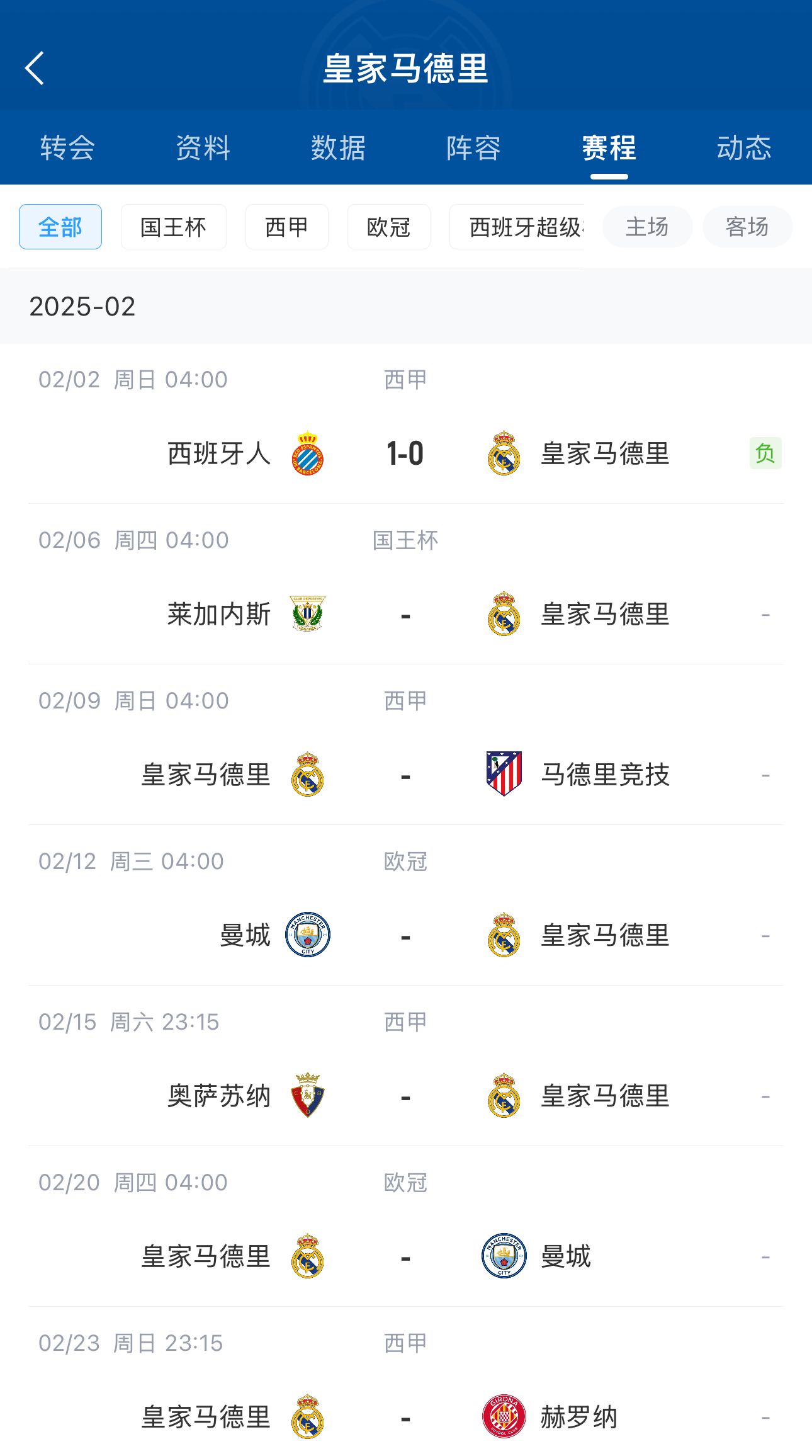Open the 皇家马德里 vs 赫罗纳 match
812x1456 pixels.
coord(405,1417)
